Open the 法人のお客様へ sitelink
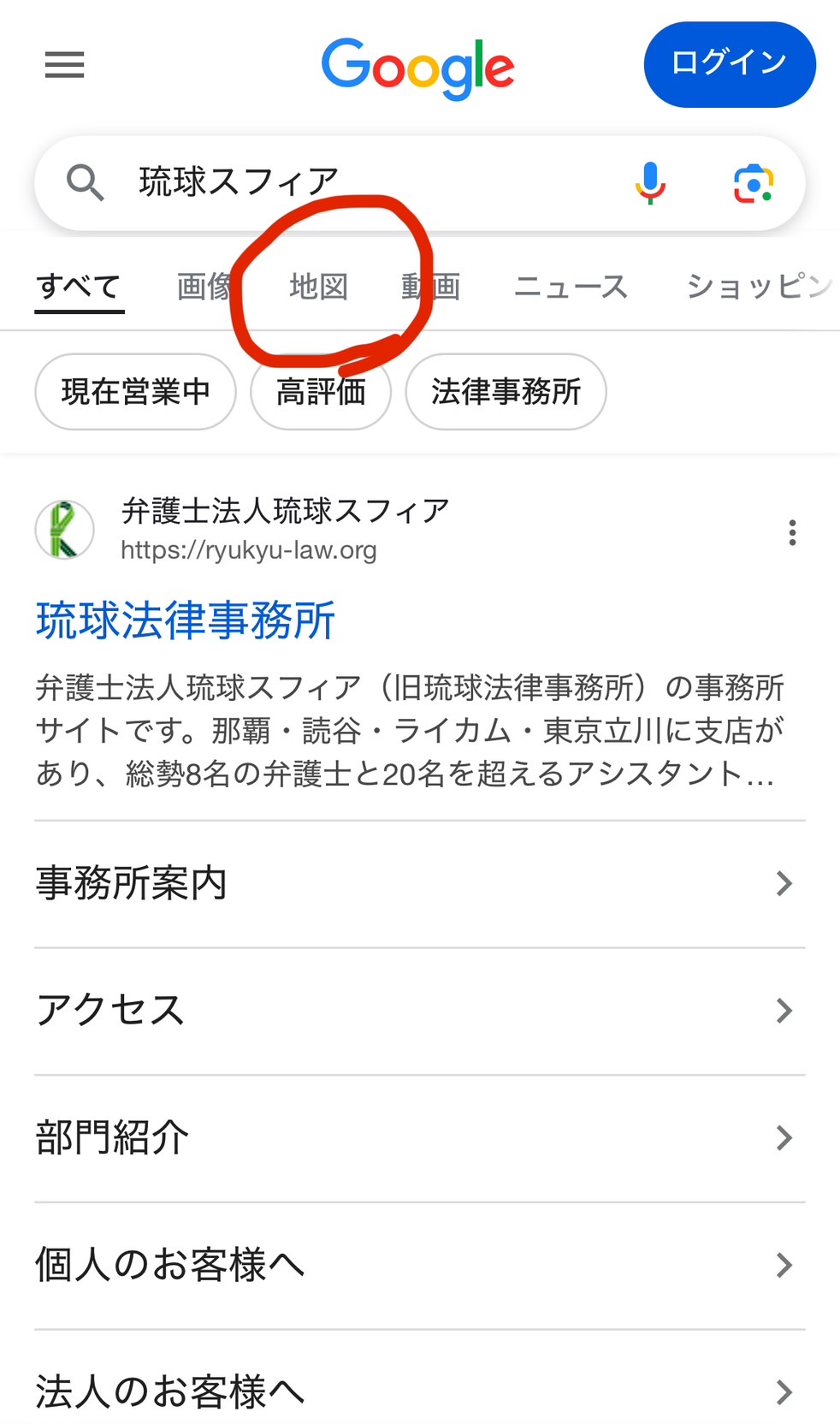The width and height of the screenshot is (840, 1424). point(419,1391)
